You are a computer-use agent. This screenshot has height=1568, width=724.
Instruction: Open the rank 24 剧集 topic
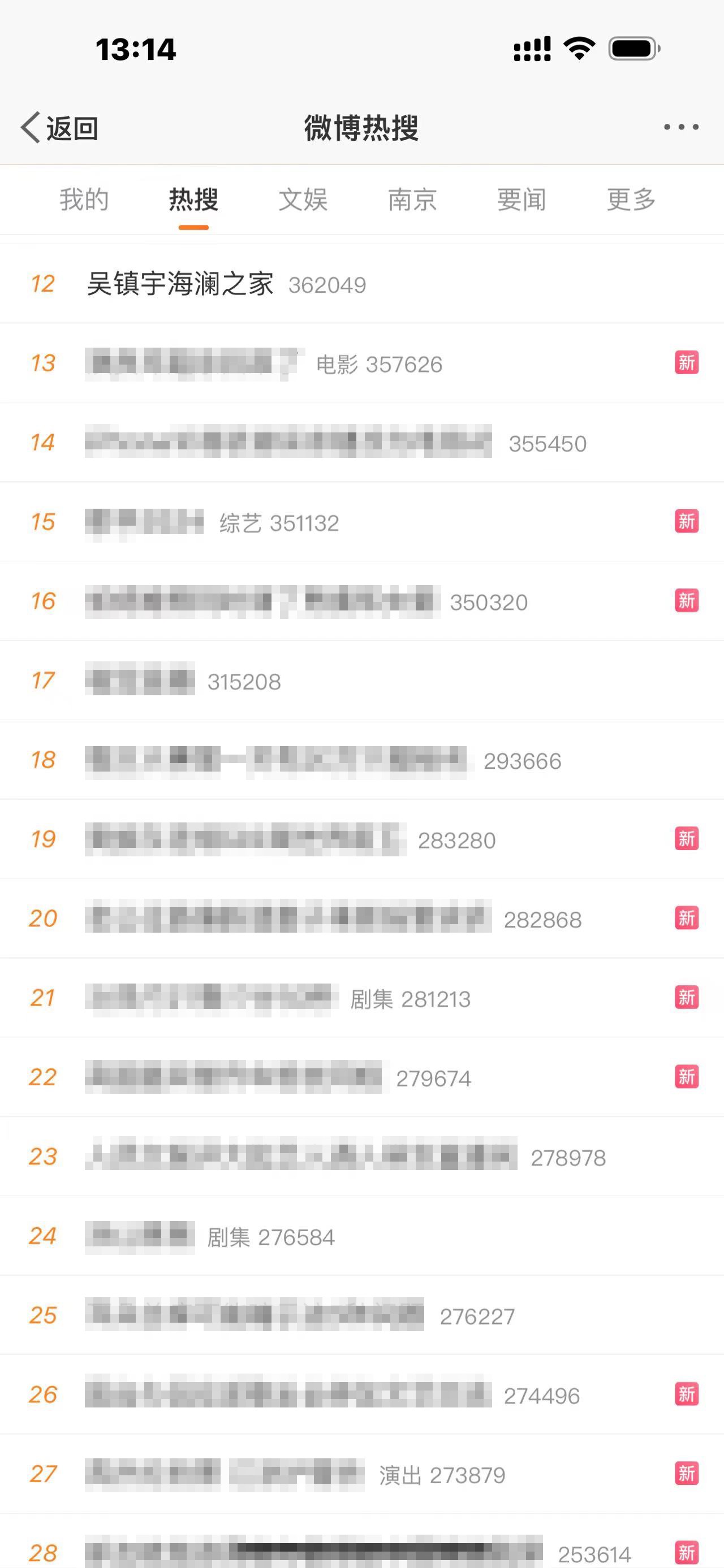tap(361, 1236)
